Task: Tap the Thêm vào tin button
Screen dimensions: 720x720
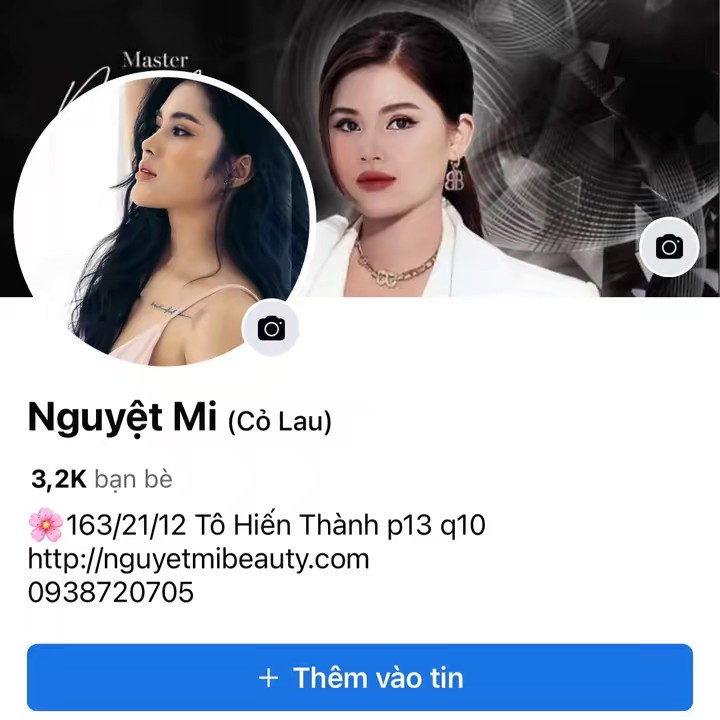Action: click(x=360, y=677)
